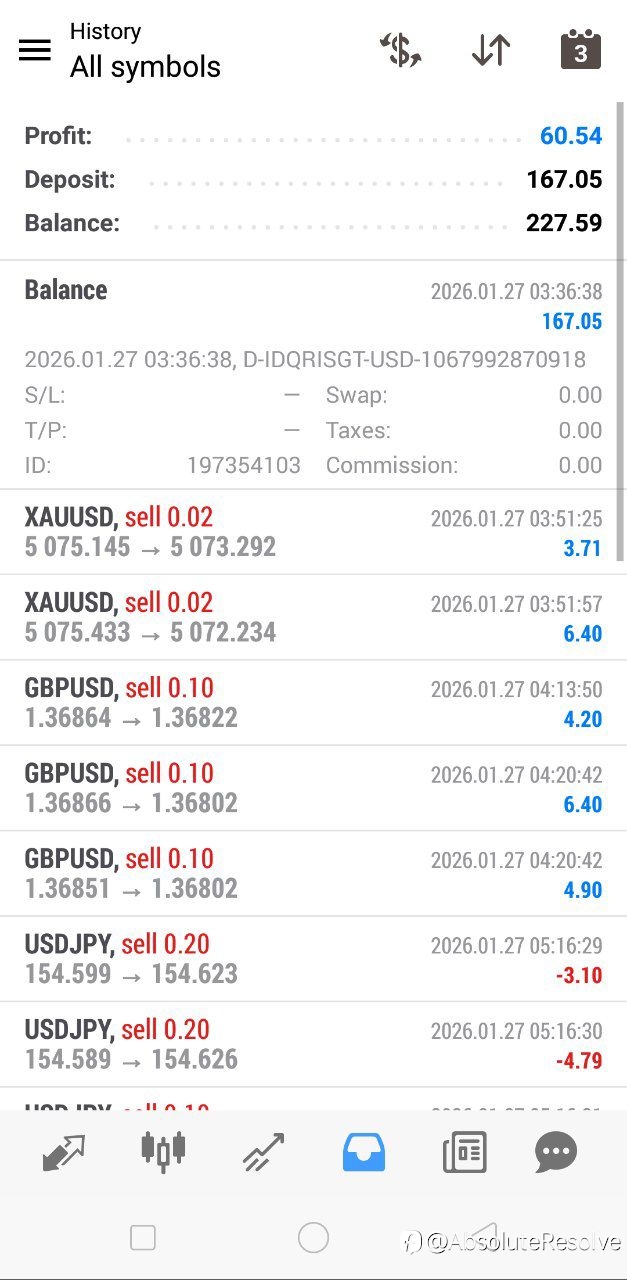Collapse the Balance 167.05 deposit entry
The height and width of the screenshot is (1280, 627).
[313, 305]
